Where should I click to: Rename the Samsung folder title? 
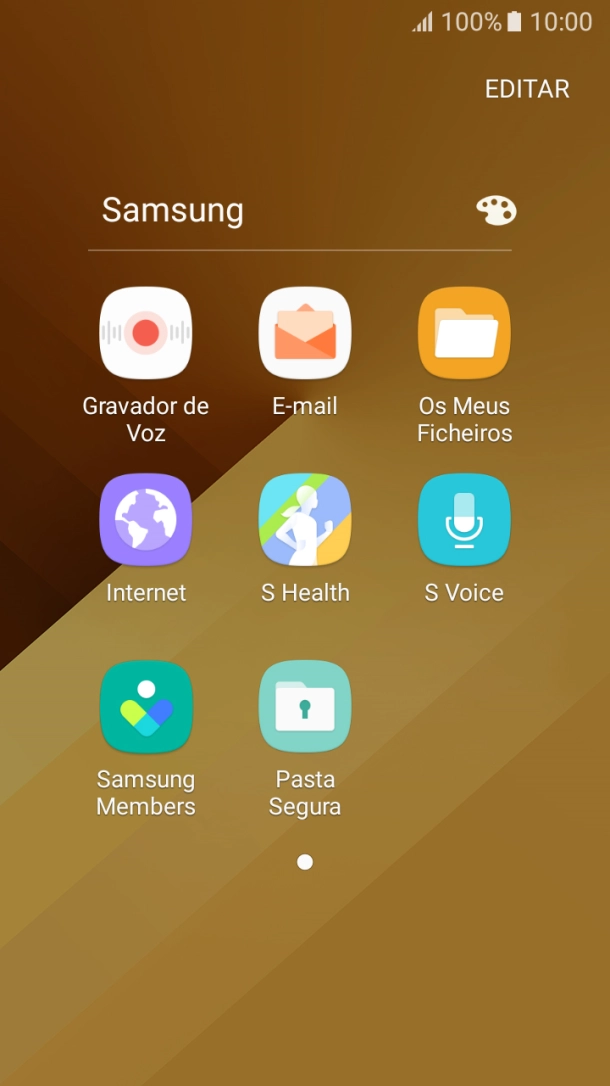(x=173, y=210)
